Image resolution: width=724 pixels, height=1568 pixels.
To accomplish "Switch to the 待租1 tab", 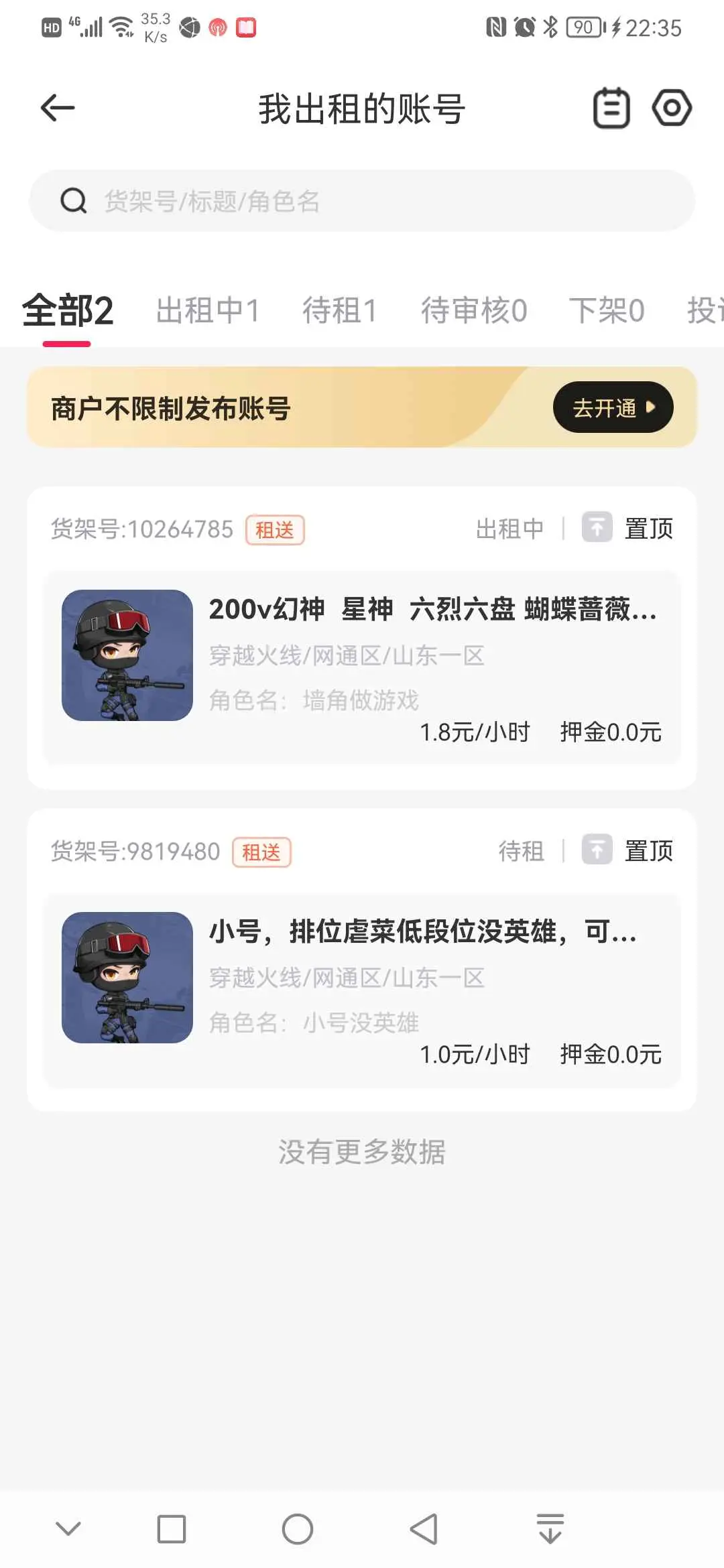I will (x=340, y=311).
